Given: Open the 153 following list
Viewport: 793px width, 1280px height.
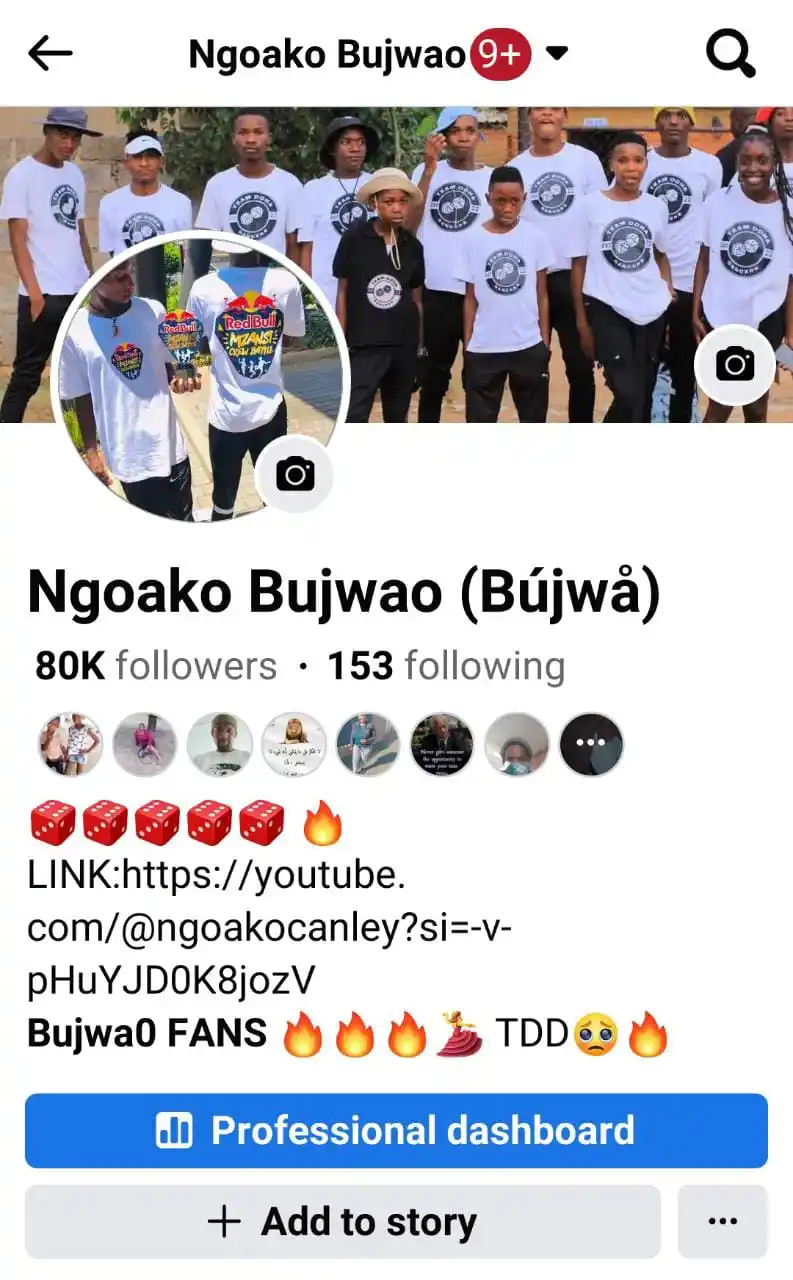Looking at the screenshot, I should [x=446, y=666].
